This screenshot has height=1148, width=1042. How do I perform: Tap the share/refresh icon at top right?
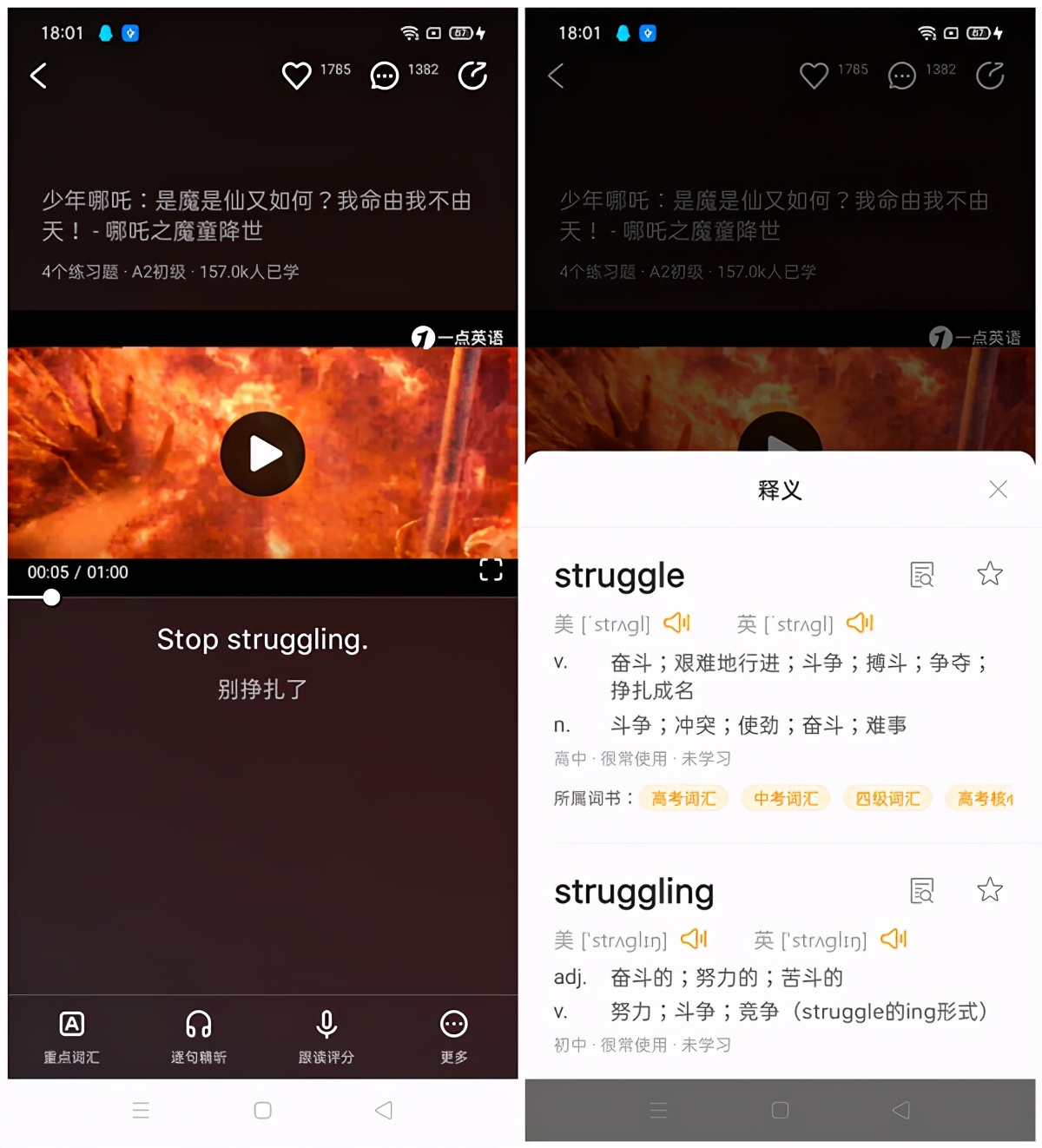click(472, 76)
